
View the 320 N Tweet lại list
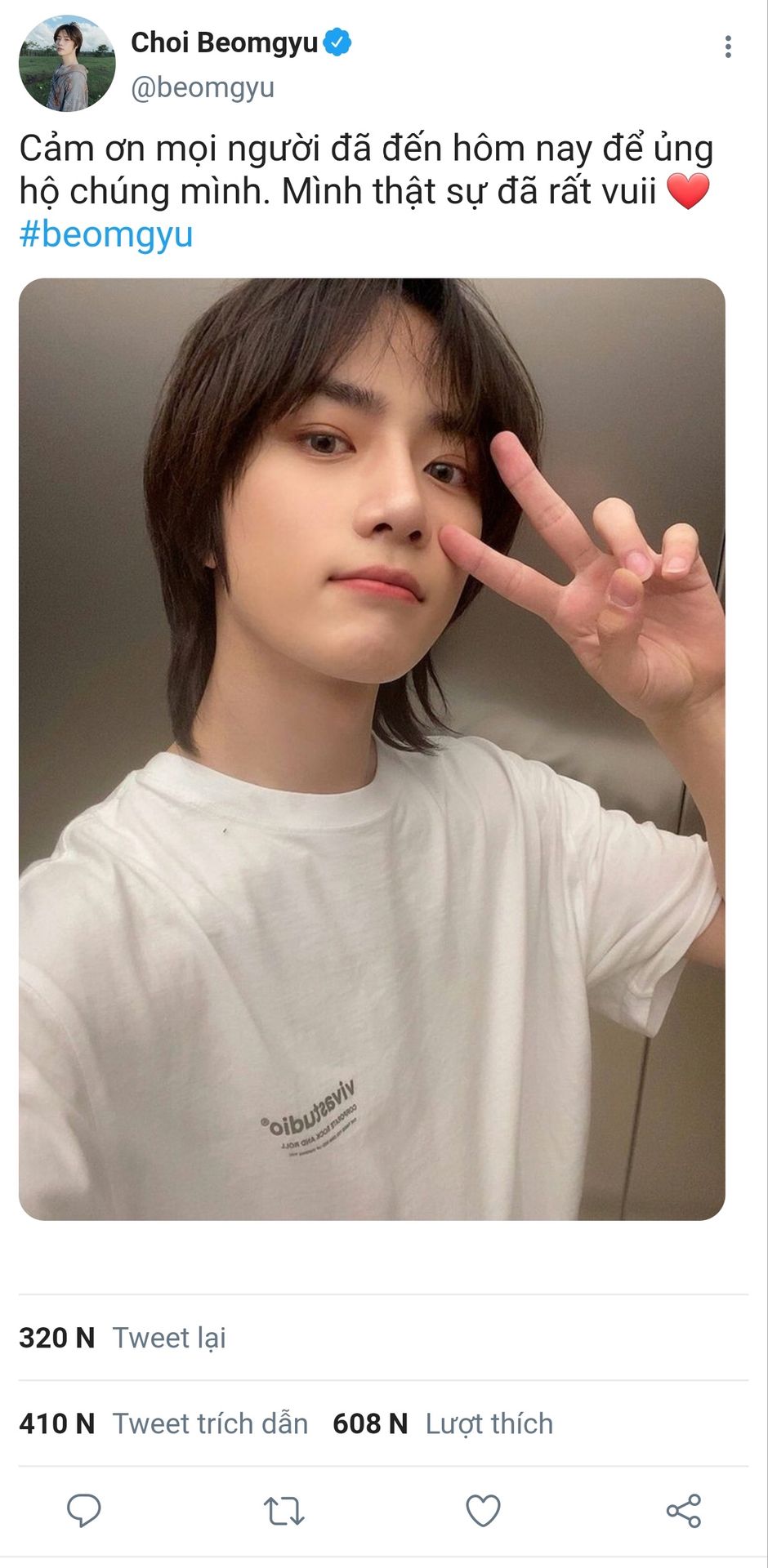click(123, 1338)
